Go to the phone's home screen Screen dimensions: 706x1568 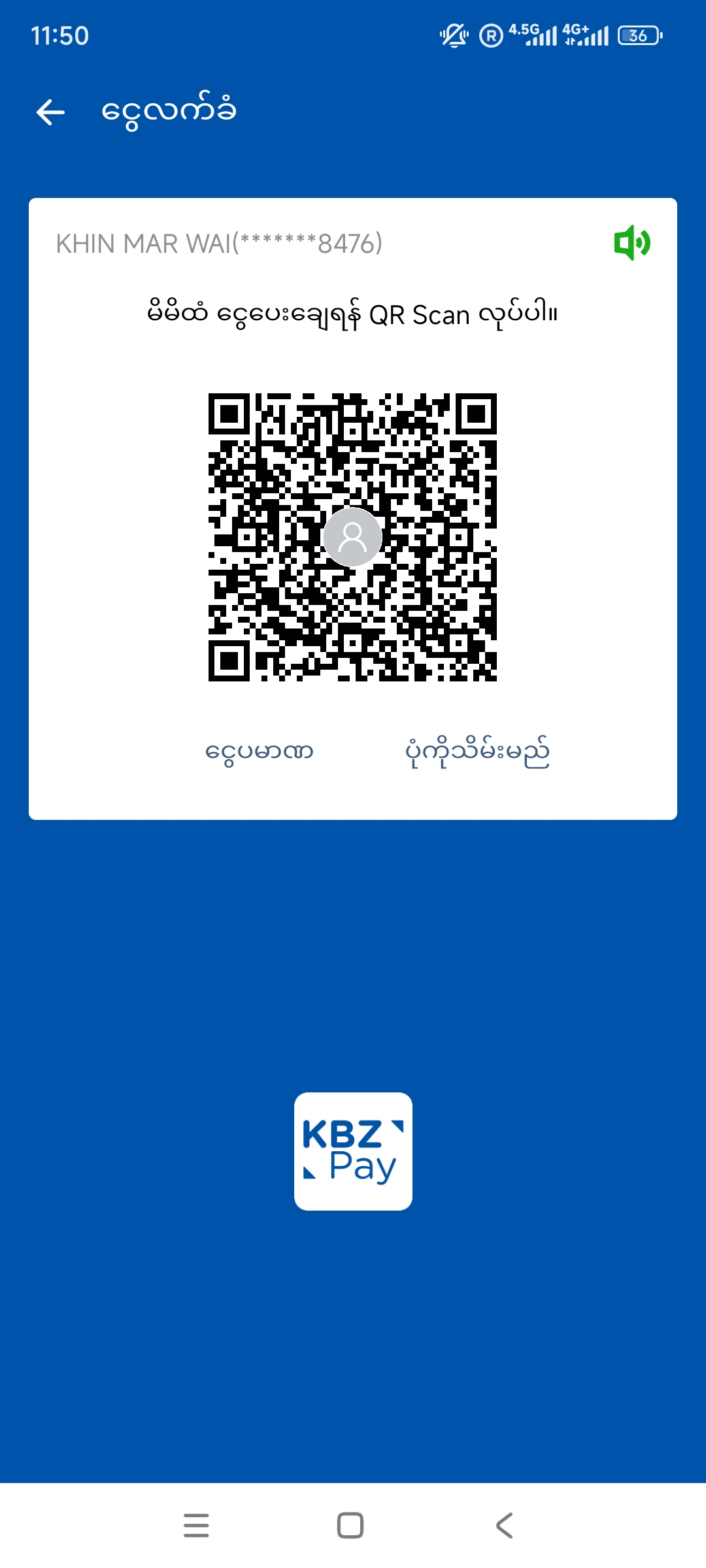tap(350, 1525)
